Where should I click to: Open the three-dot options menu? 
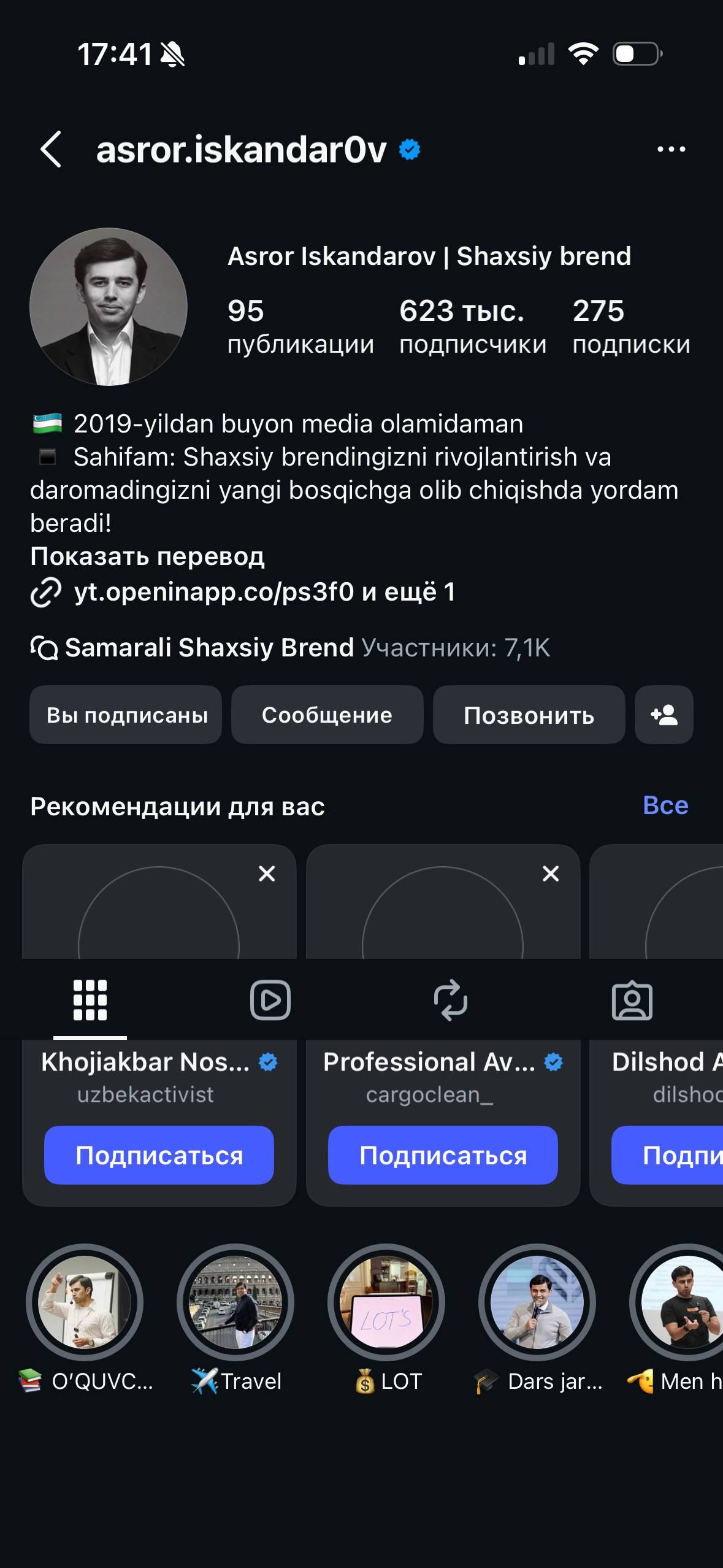(669, 149)
